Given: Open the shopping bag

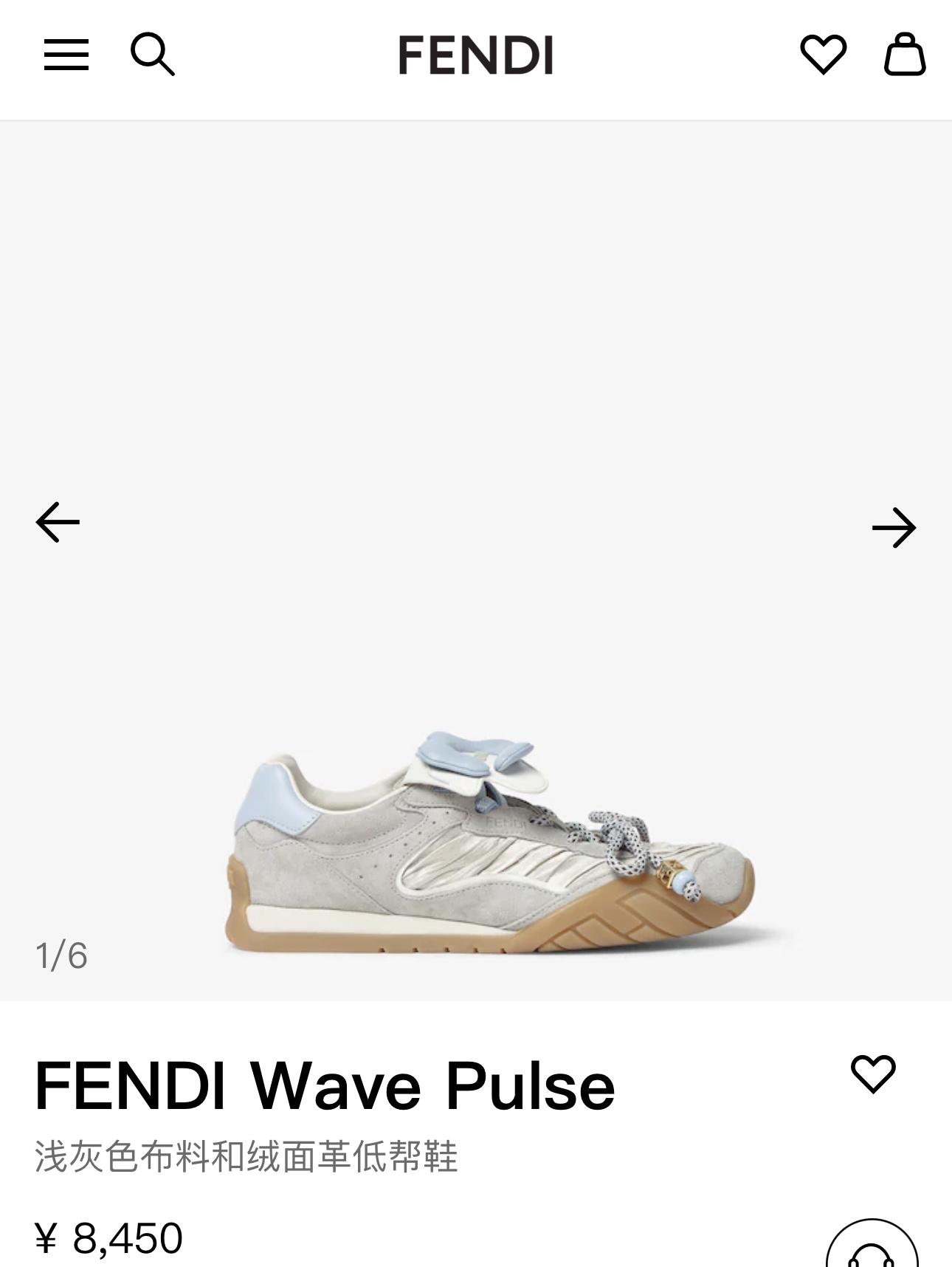Looking at the screenshot, I should pos(905,55).
